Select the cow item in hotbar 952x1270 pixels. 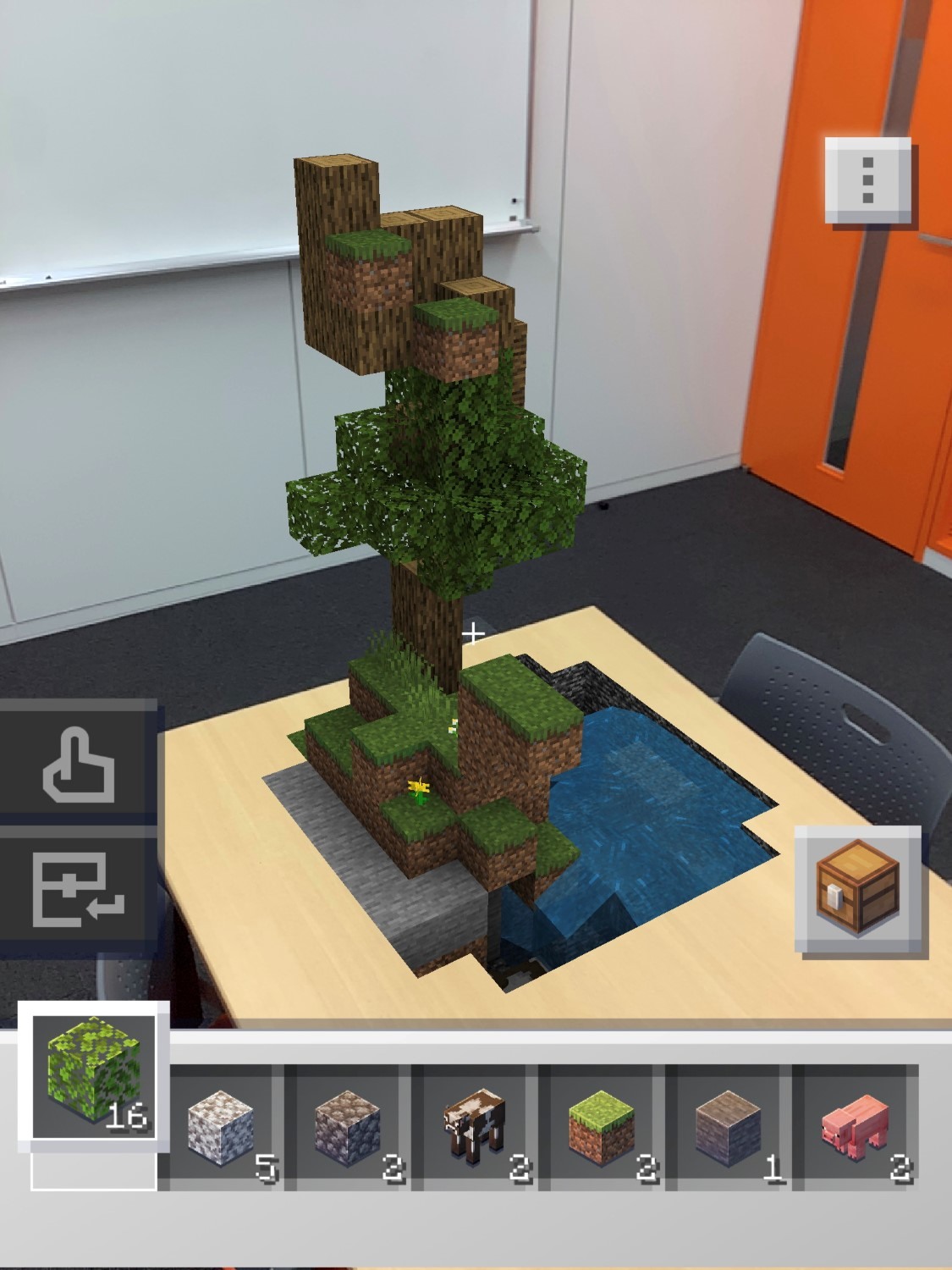(x=476, y=1128)
